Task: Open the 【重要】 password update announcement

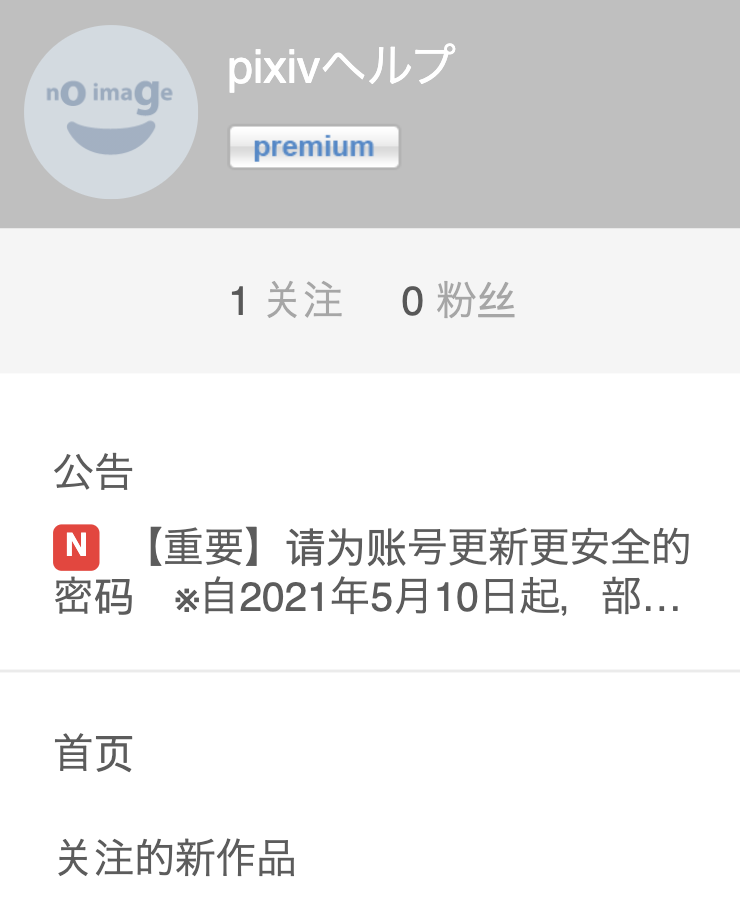Action: point(370,574)
